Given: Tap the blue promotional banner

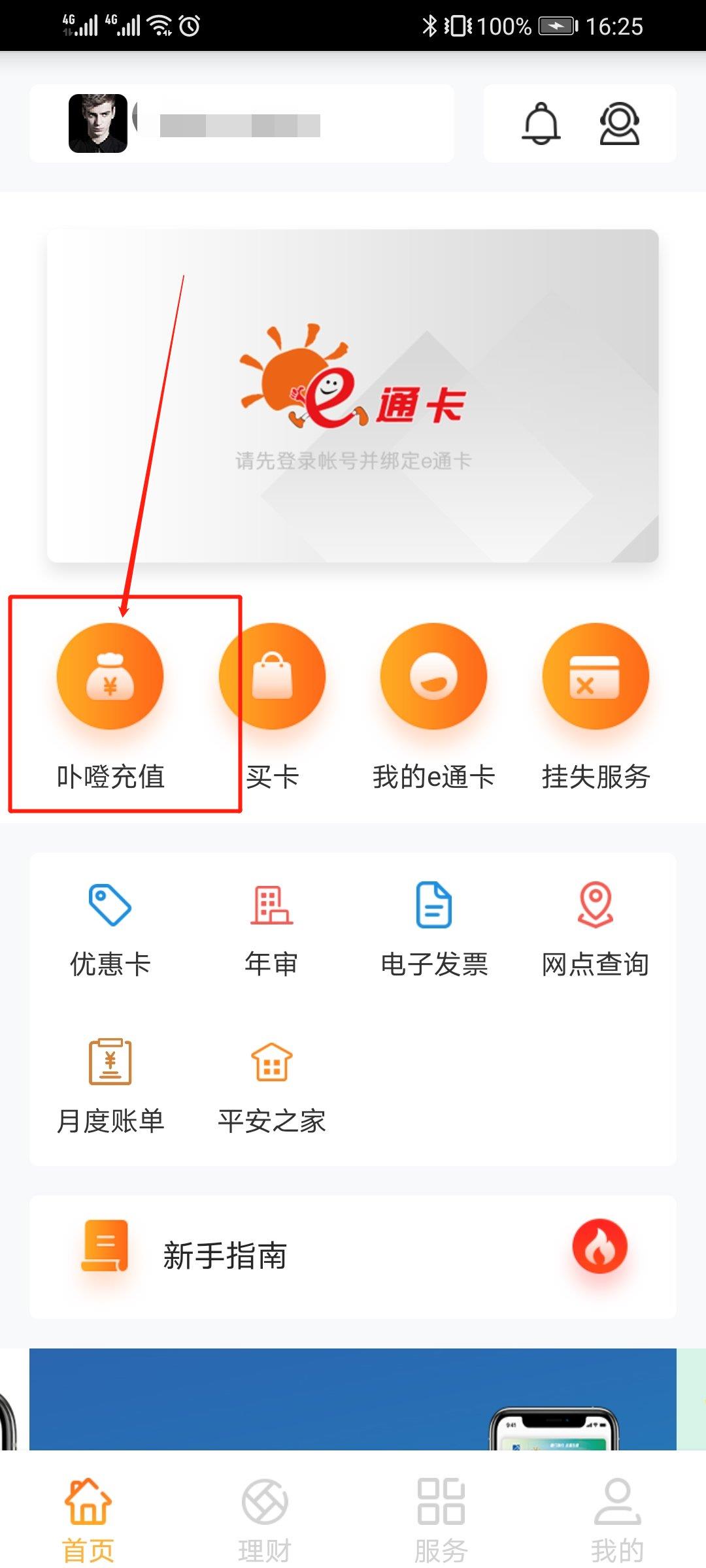Looking at the screenshot, I should [x=353, y=1398].
